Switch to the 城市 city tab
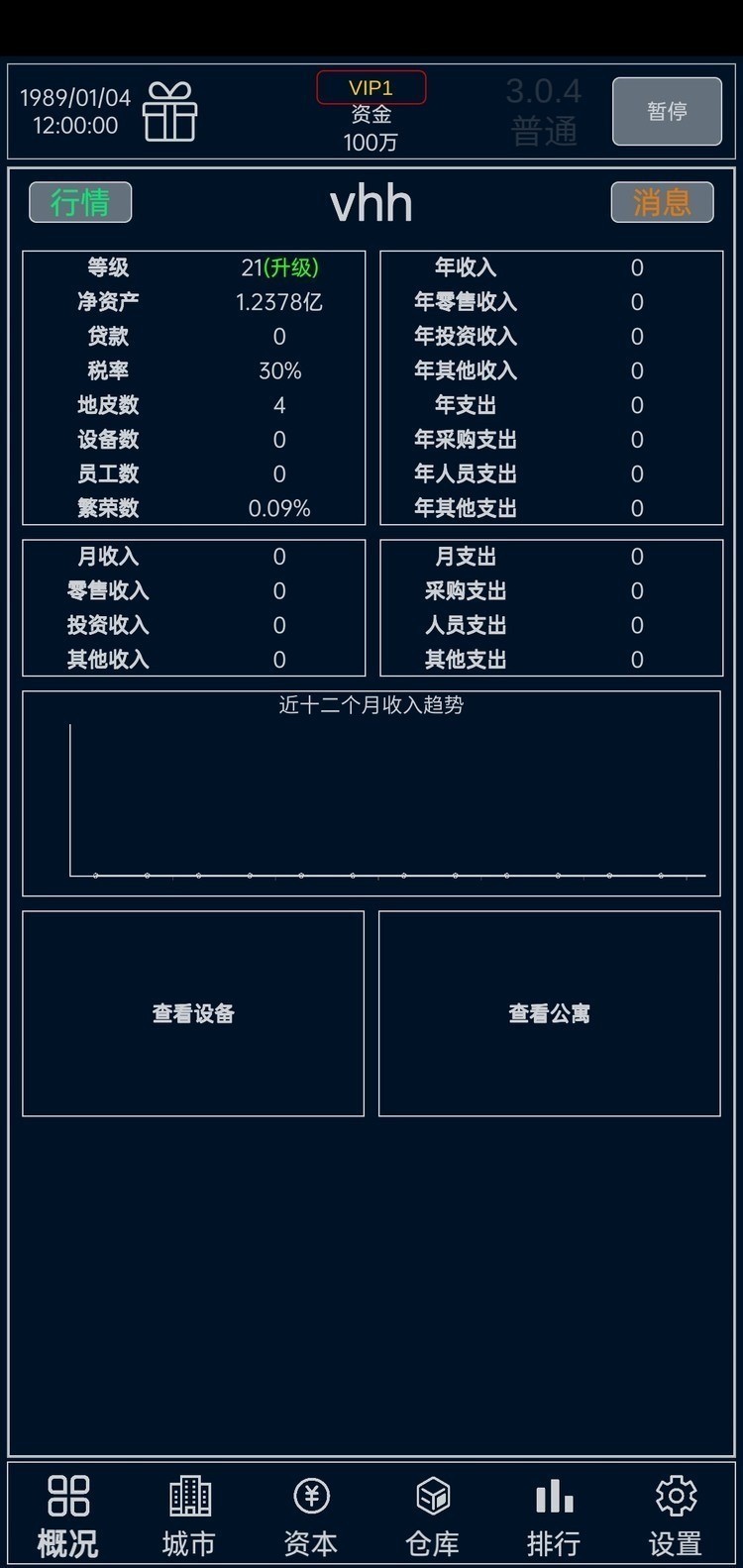 pos(189,1516)
